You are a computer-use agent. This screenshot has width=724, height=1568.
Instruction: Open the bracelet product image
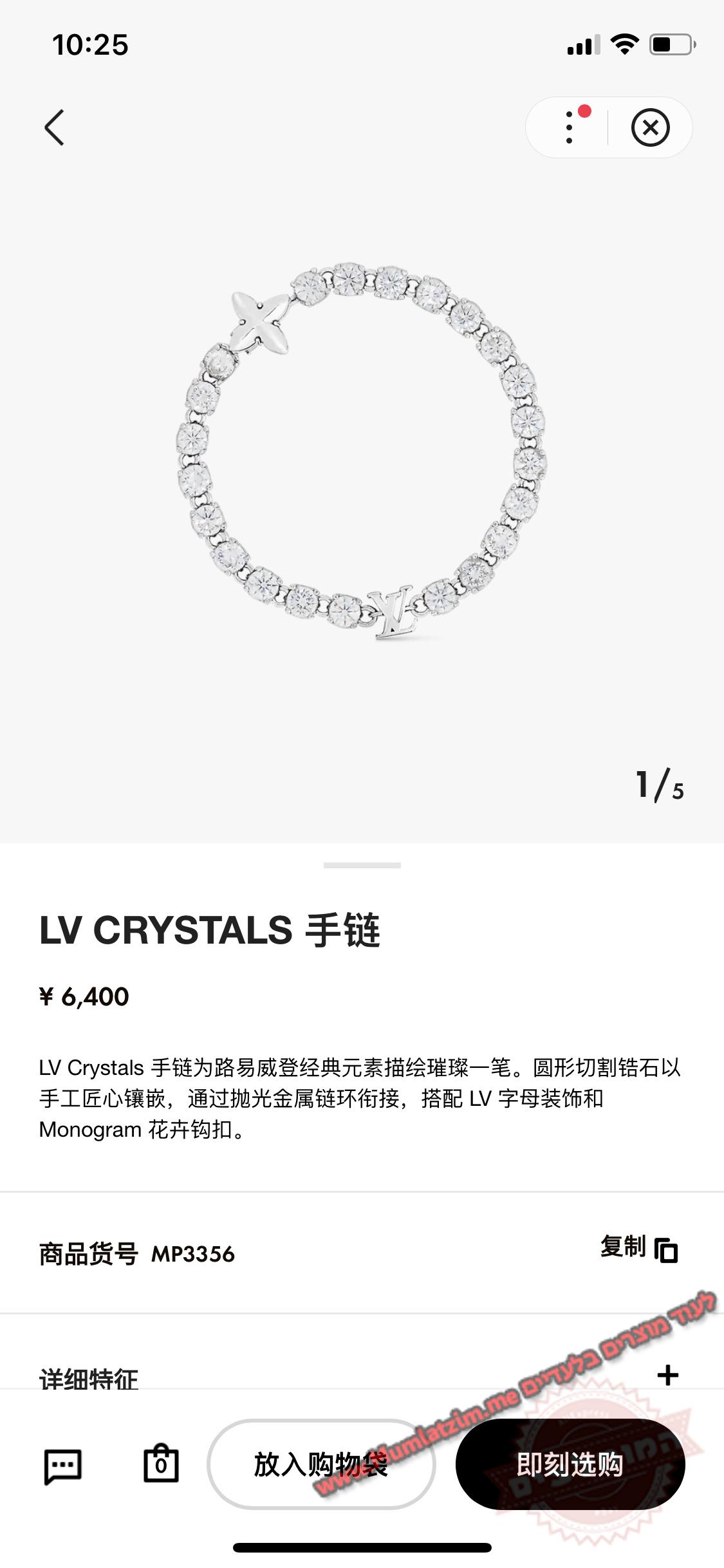[x=362, y=451]
